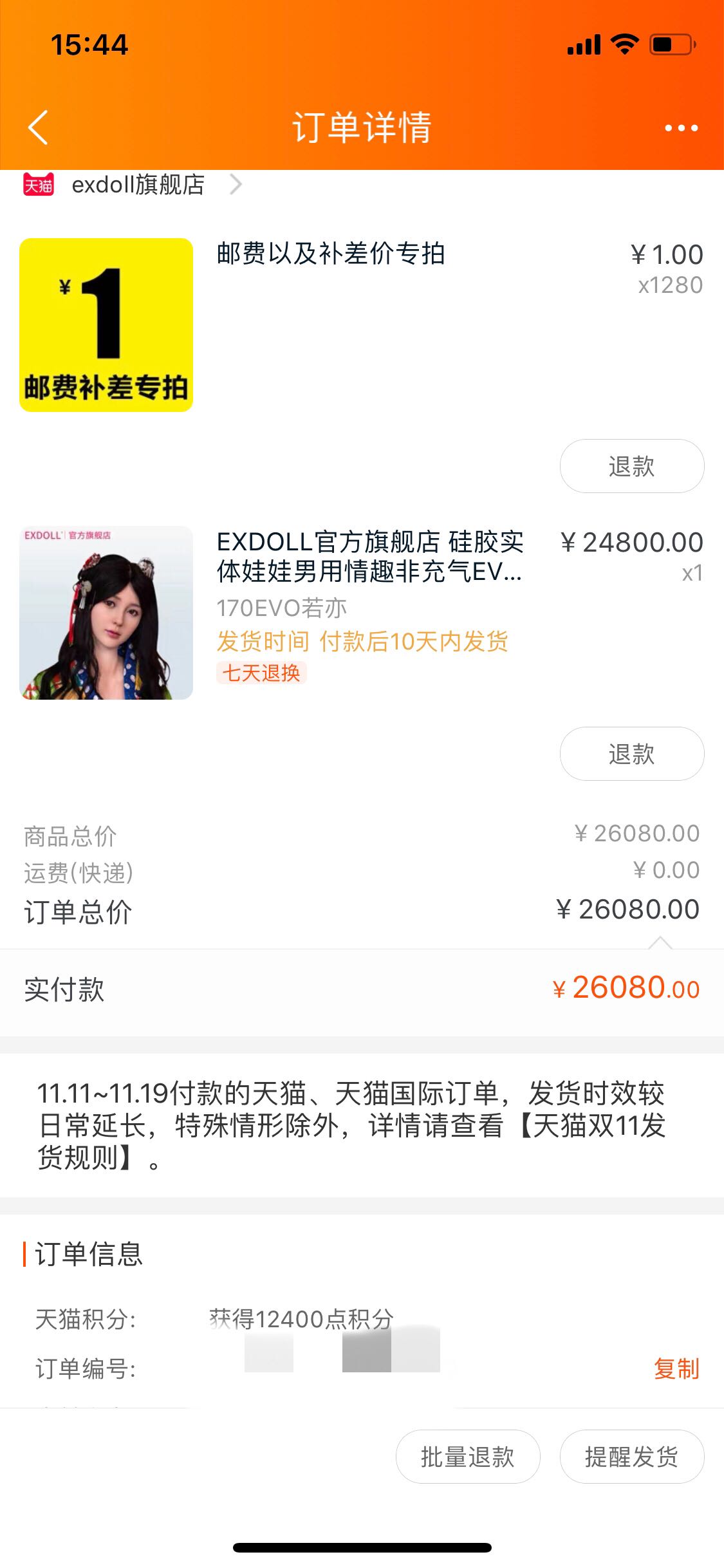Tap 批量退款 button
Screen dimensions: 724x1568
pos(467,1457)
